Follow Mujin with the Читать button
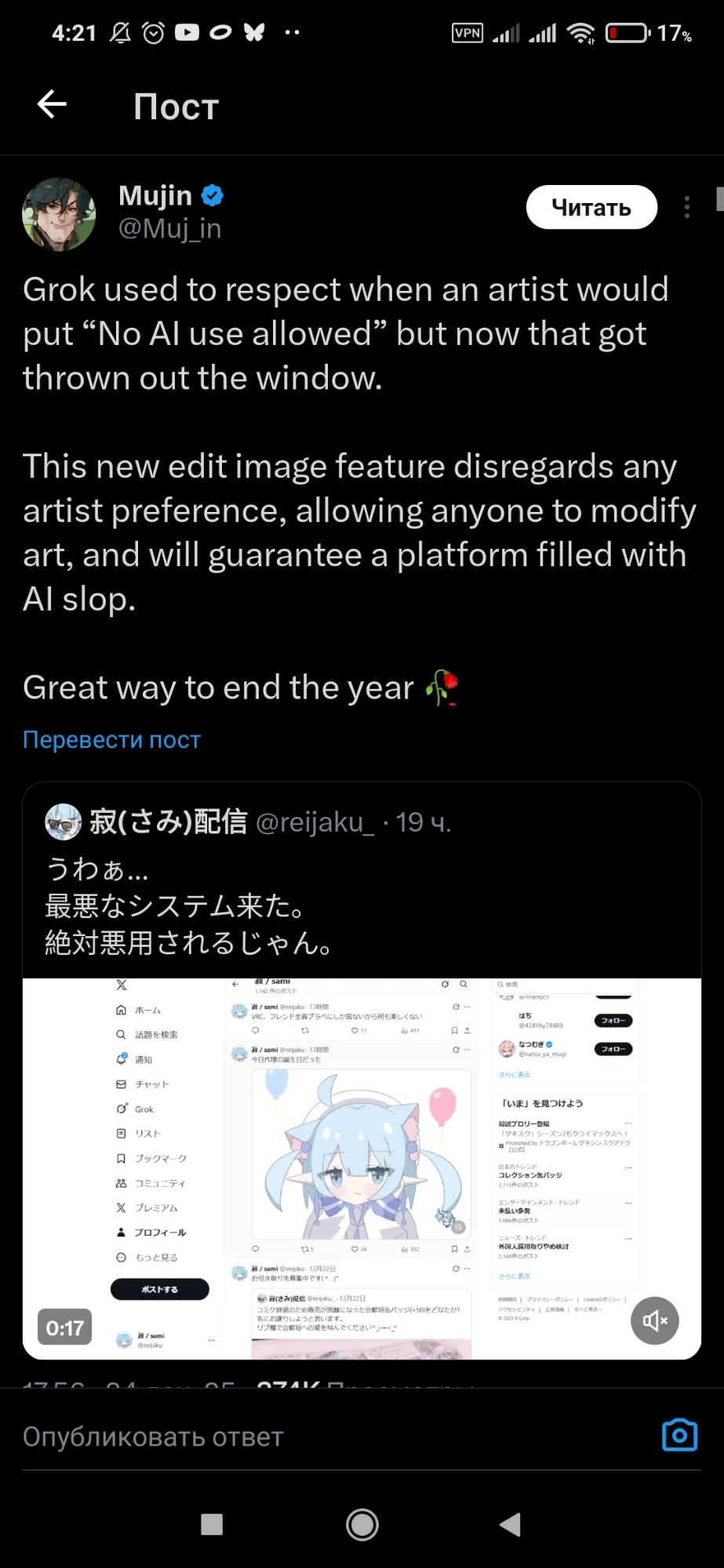724x1568 pixels. [591, 208]
